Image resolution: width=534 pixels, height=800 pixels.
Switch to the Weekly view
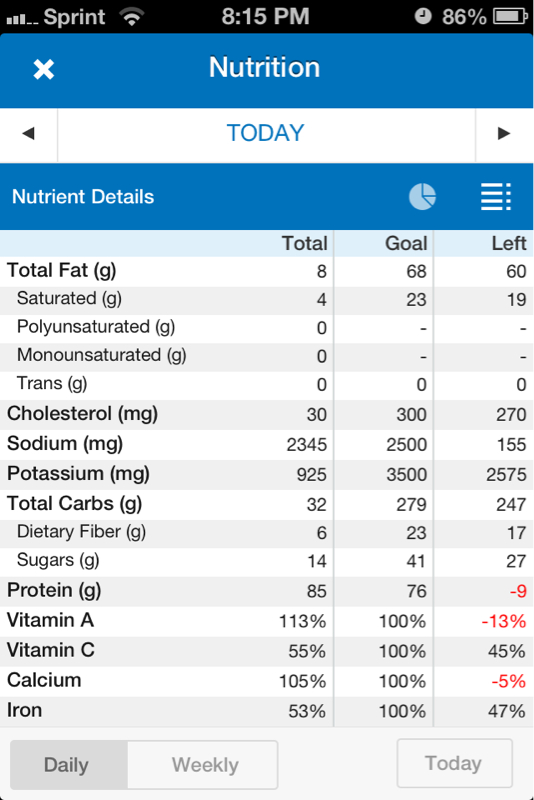[203, 765]
